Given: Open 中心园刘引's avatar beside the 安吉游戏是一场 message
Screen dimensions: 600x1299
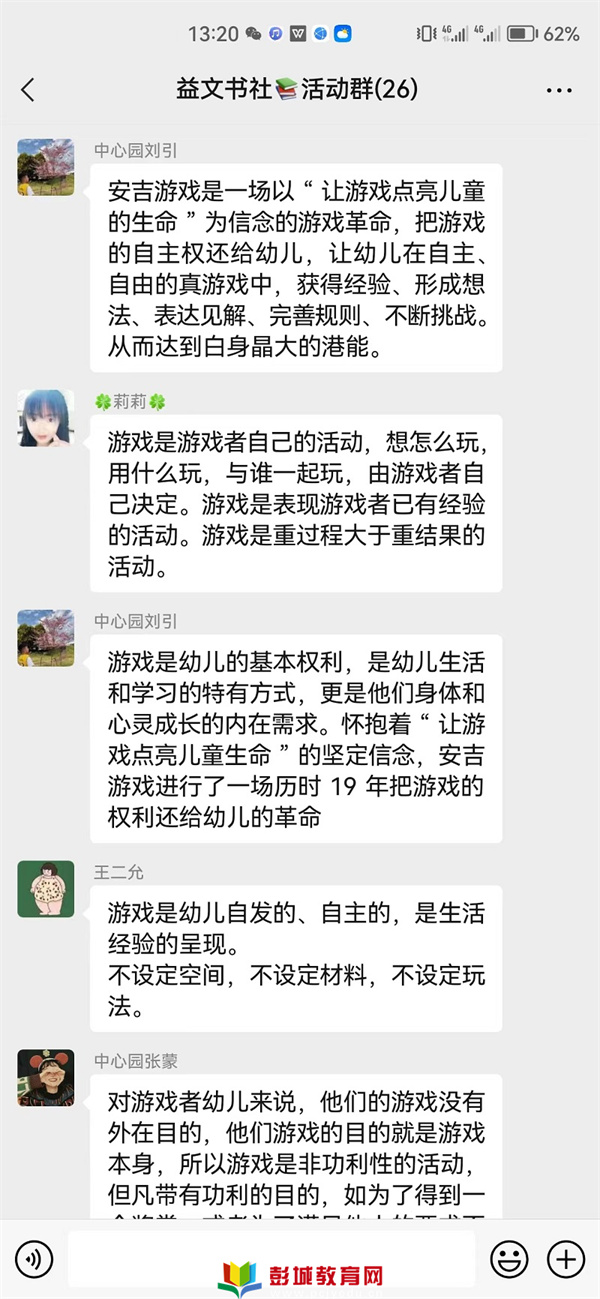Looking at the screenshot, I should (46, 167).
